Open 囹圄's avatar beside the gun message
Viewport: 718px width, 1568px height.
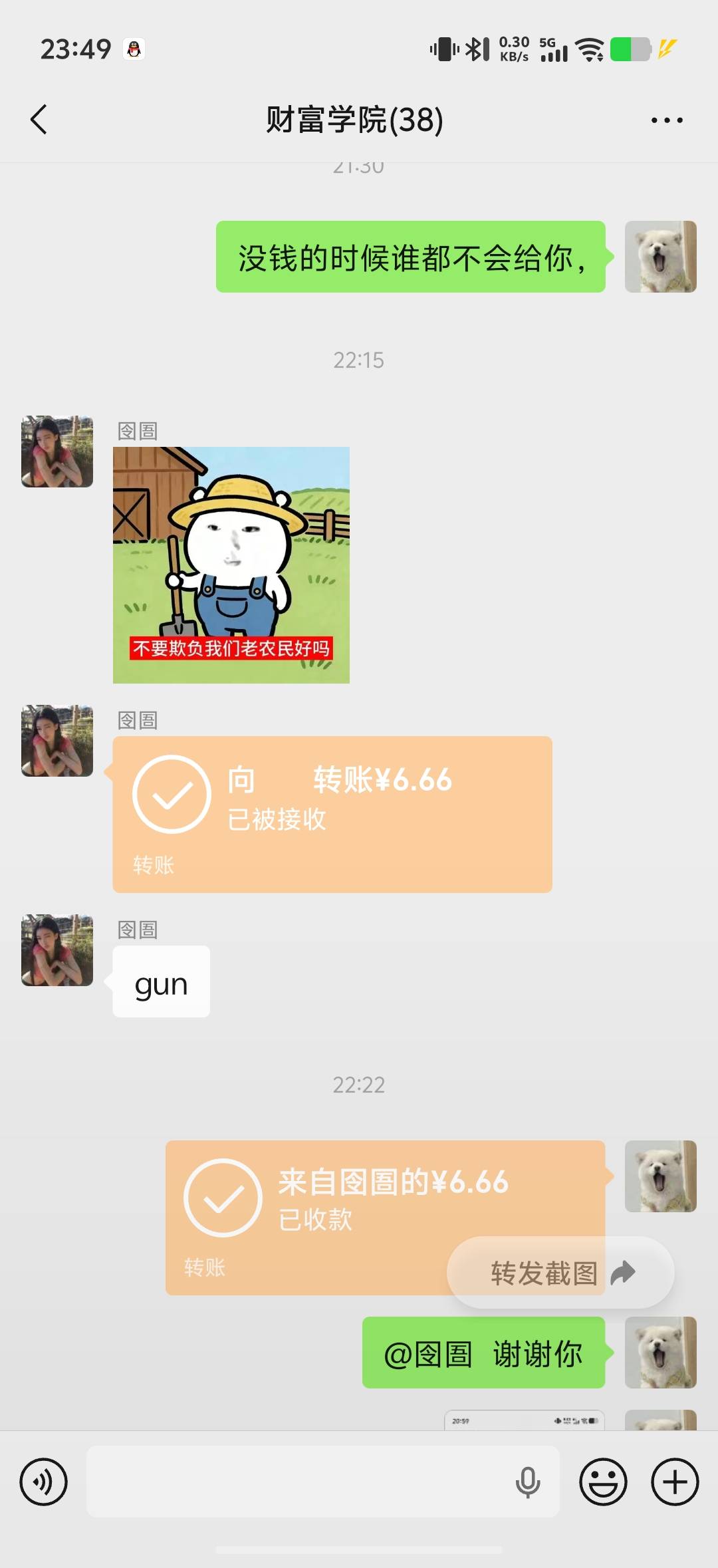pos(57,950)
